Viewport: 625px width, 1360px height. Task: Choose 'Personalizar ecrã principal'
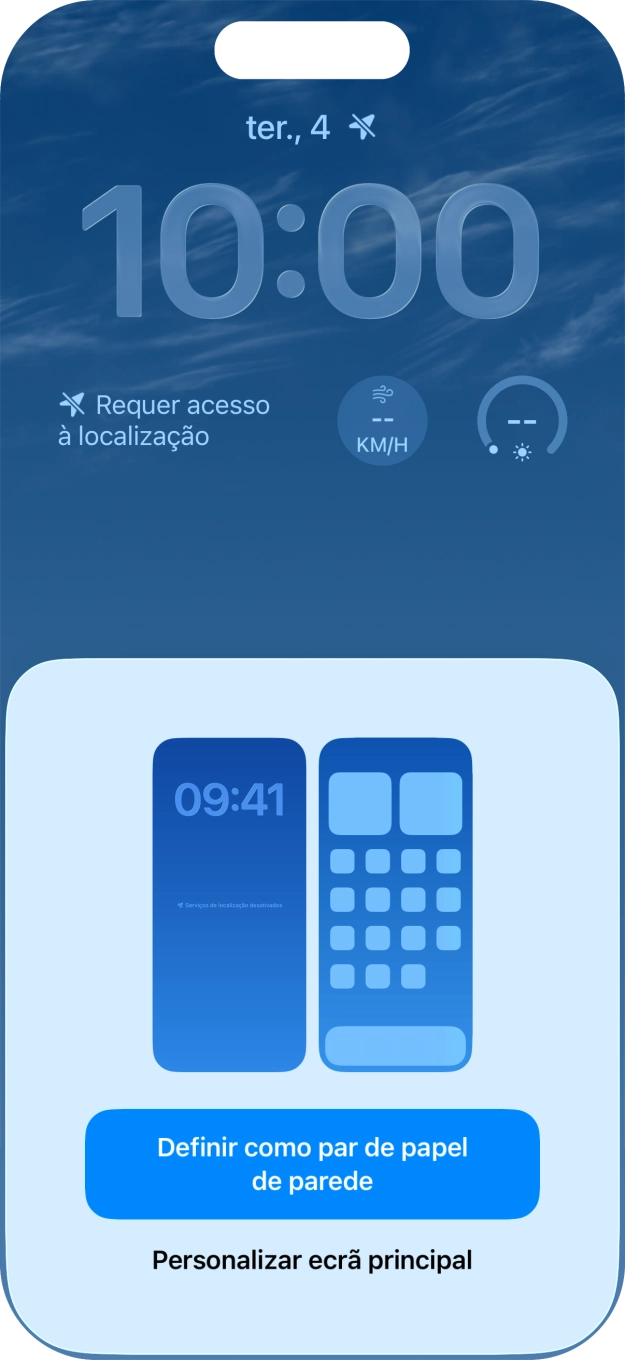pos(312,1260)
